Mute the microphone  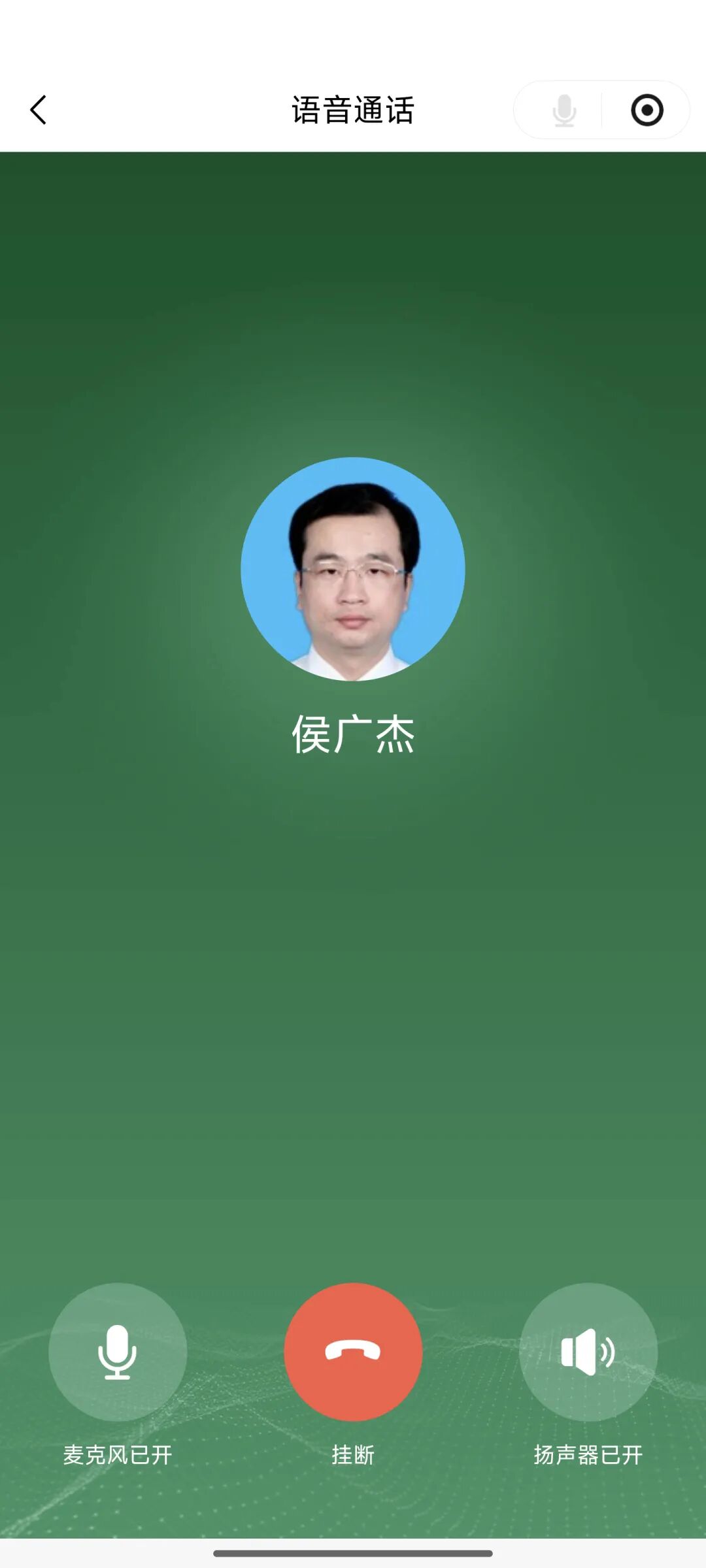tap(118, 1351)
